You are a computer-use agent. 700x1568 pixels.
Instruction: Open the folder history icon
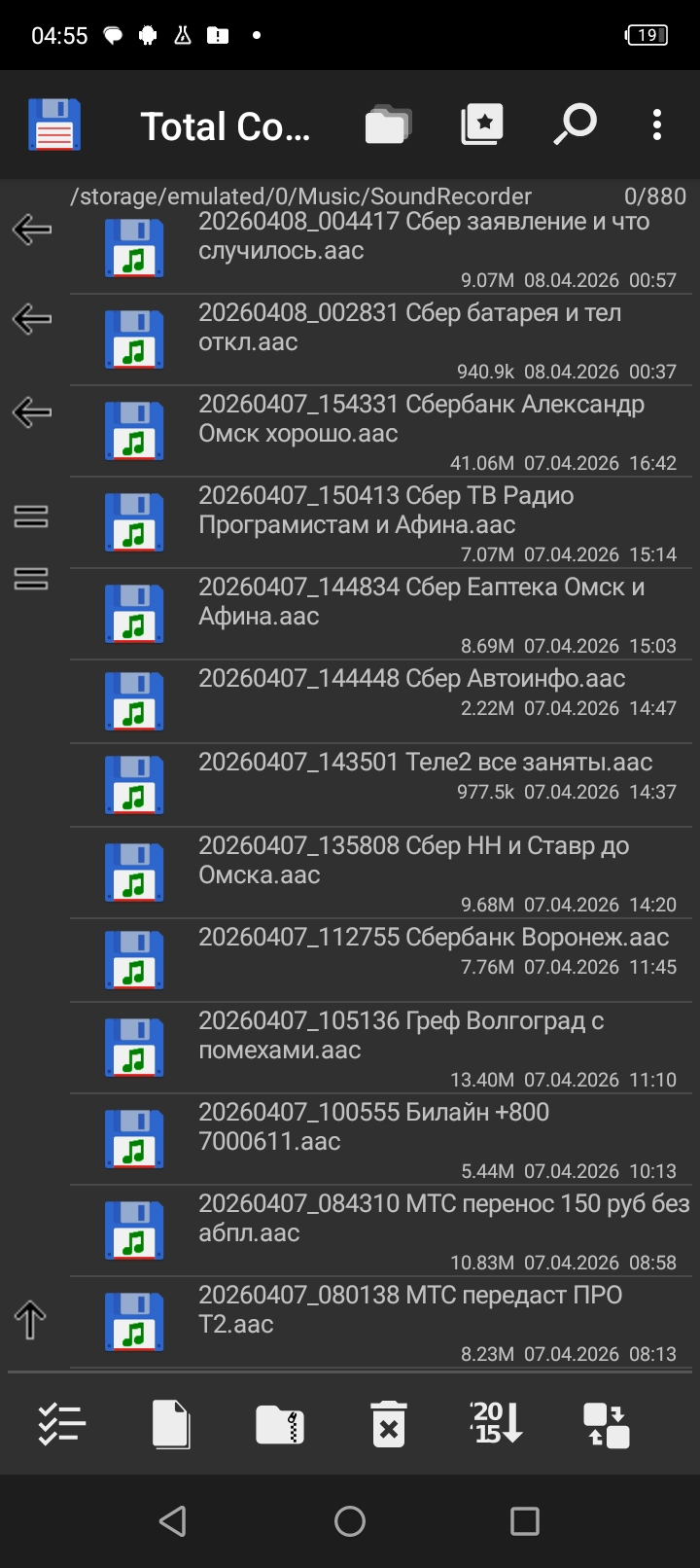[388, 125]
